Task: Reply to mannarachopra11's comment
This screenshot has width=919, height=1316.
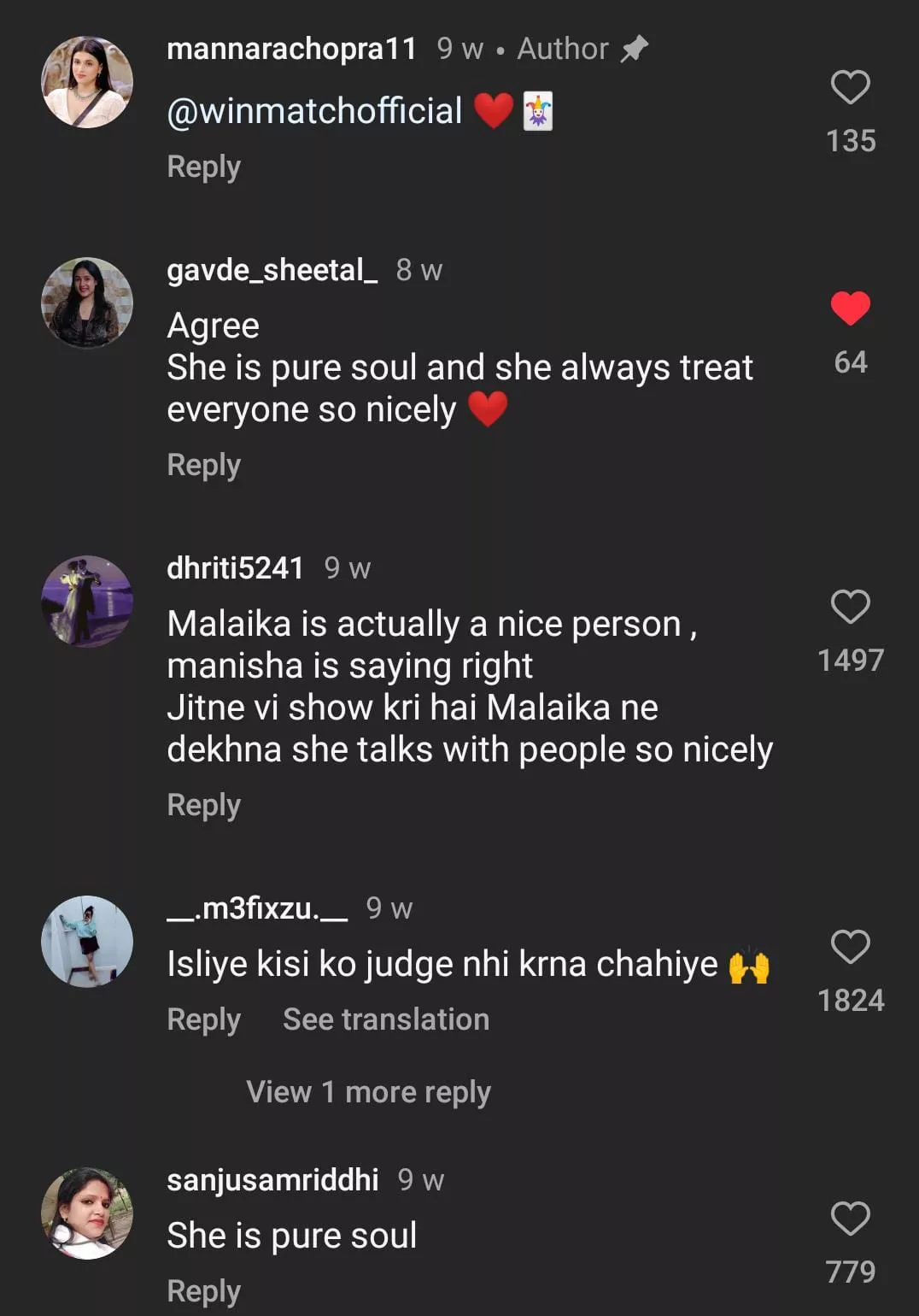Action: 203,167
